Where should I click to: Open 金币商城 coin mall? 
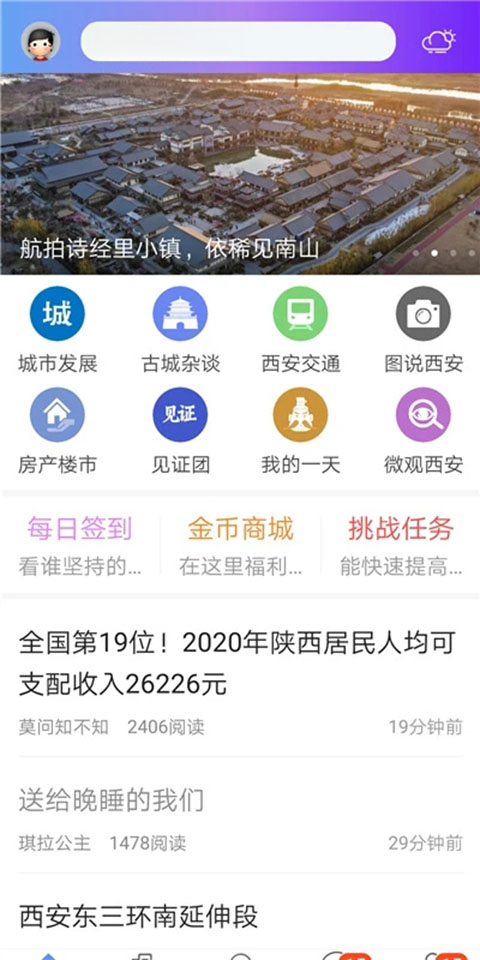(x=241, y=545)
